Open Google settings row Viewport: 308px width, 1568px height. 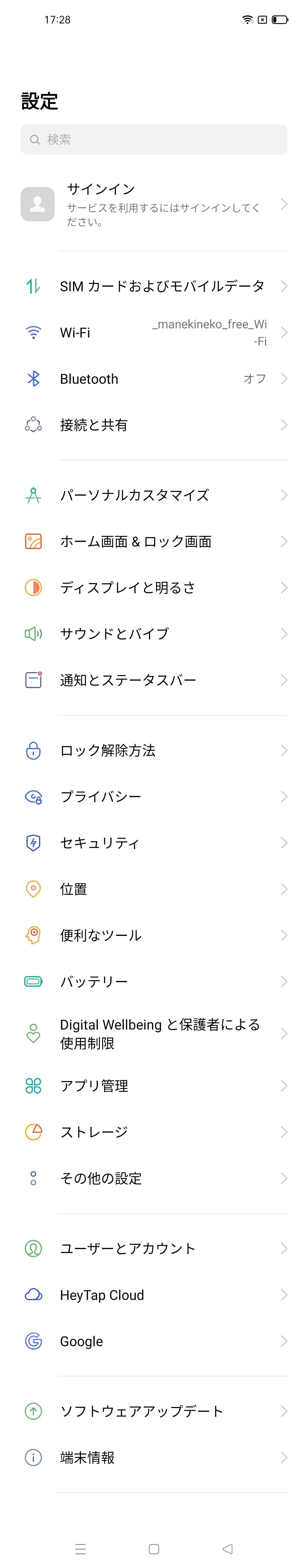point(154,1340)
